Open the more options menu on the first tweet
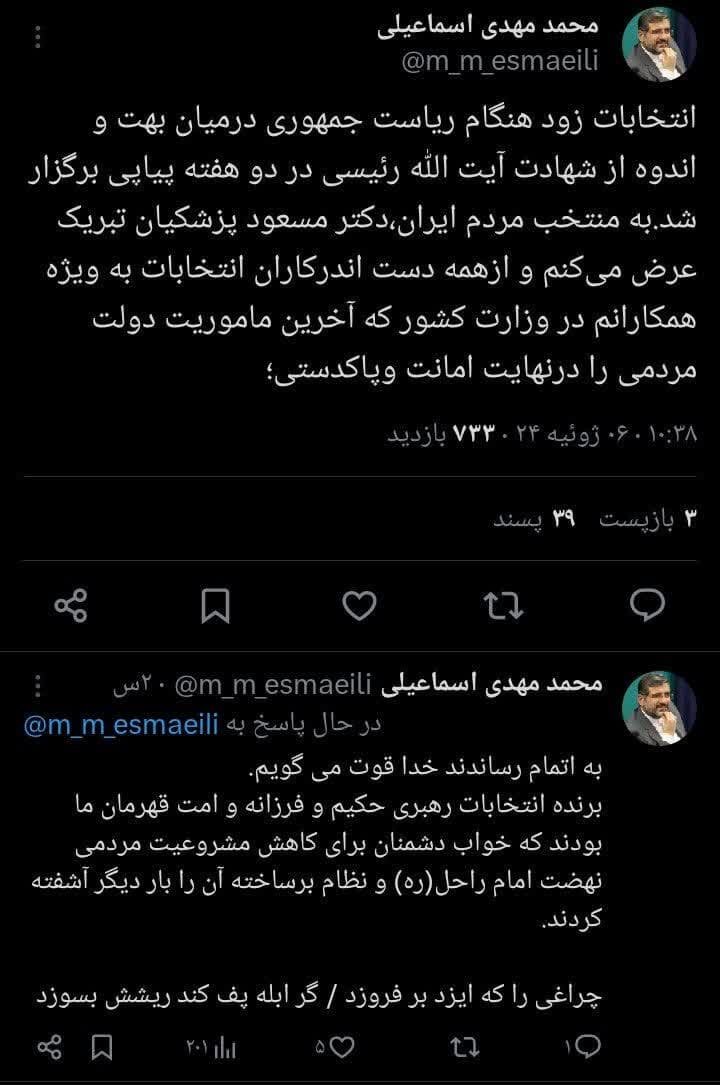The image size is (720, 1085). 38,38
